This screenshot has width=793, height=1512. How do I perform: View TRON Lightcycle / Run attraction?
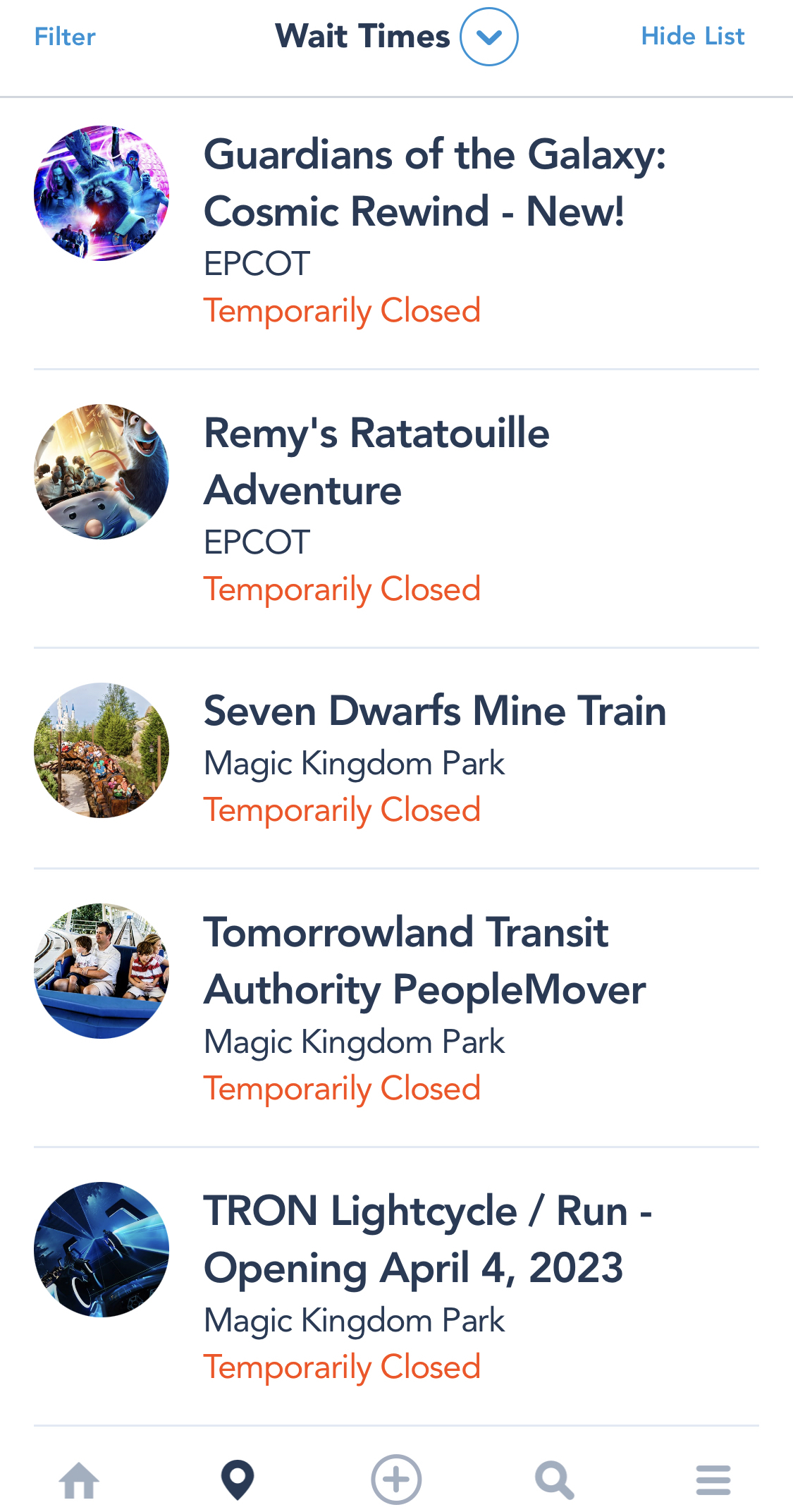pyautogui.click(x=427, y=1239)
